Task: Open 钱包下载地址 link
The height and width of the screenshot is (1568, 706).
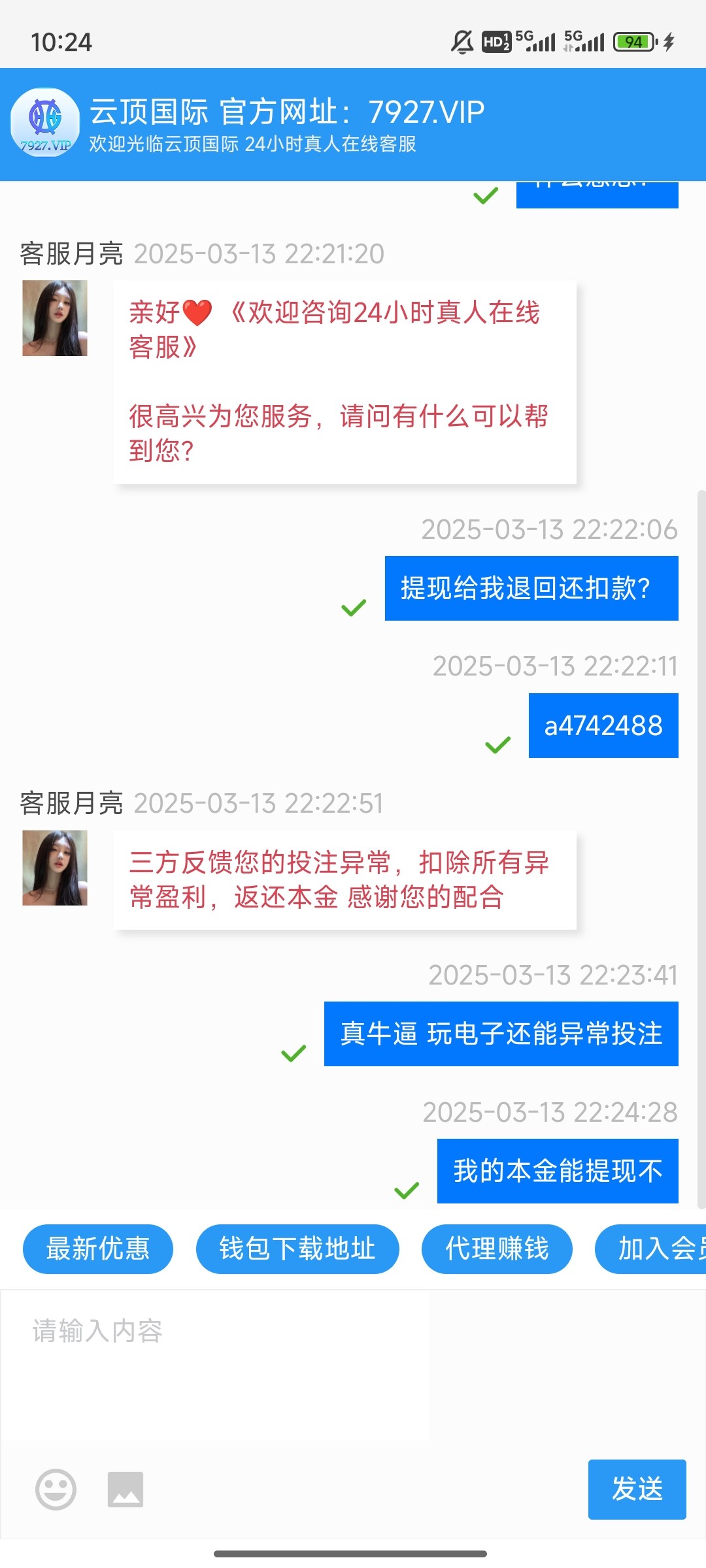Action: pos(297,1249)
